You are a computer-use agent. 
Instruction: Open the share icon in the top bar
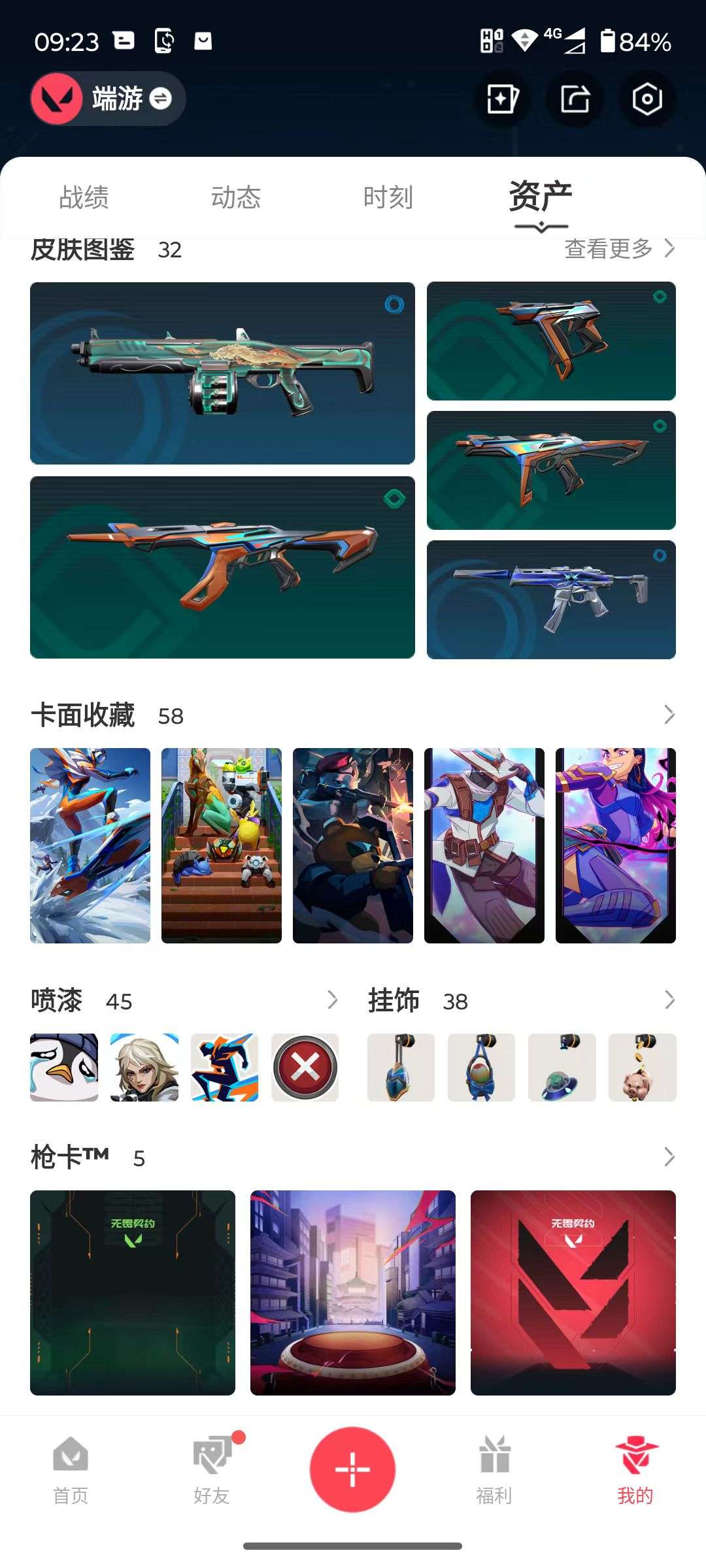(x=575, y=98)
